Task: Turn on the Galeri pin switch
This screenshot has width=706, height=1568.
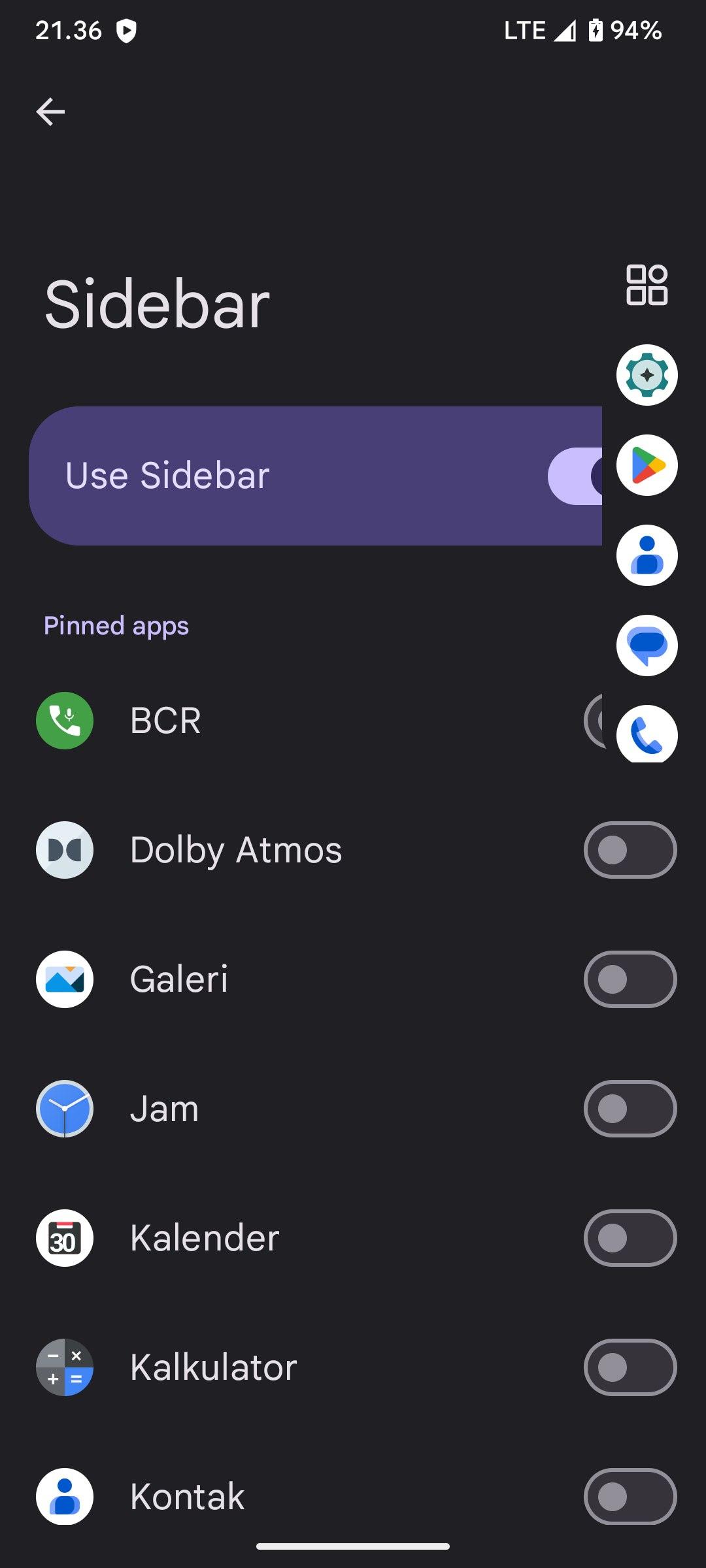Action: [x=630, y=979]
